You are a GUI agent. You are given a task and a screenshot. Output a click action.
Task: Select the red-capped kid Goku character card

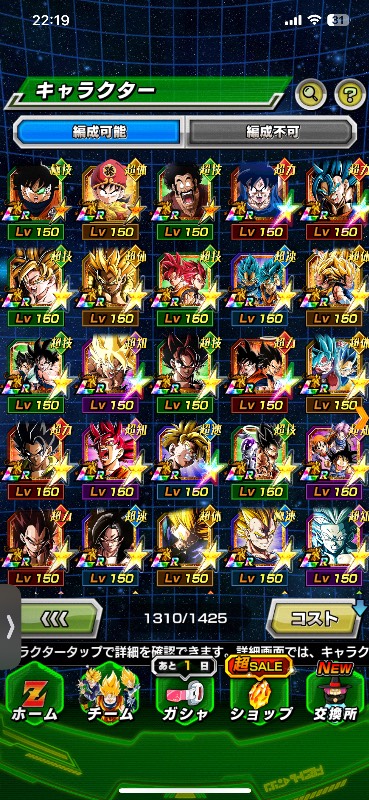pos(110,201)
